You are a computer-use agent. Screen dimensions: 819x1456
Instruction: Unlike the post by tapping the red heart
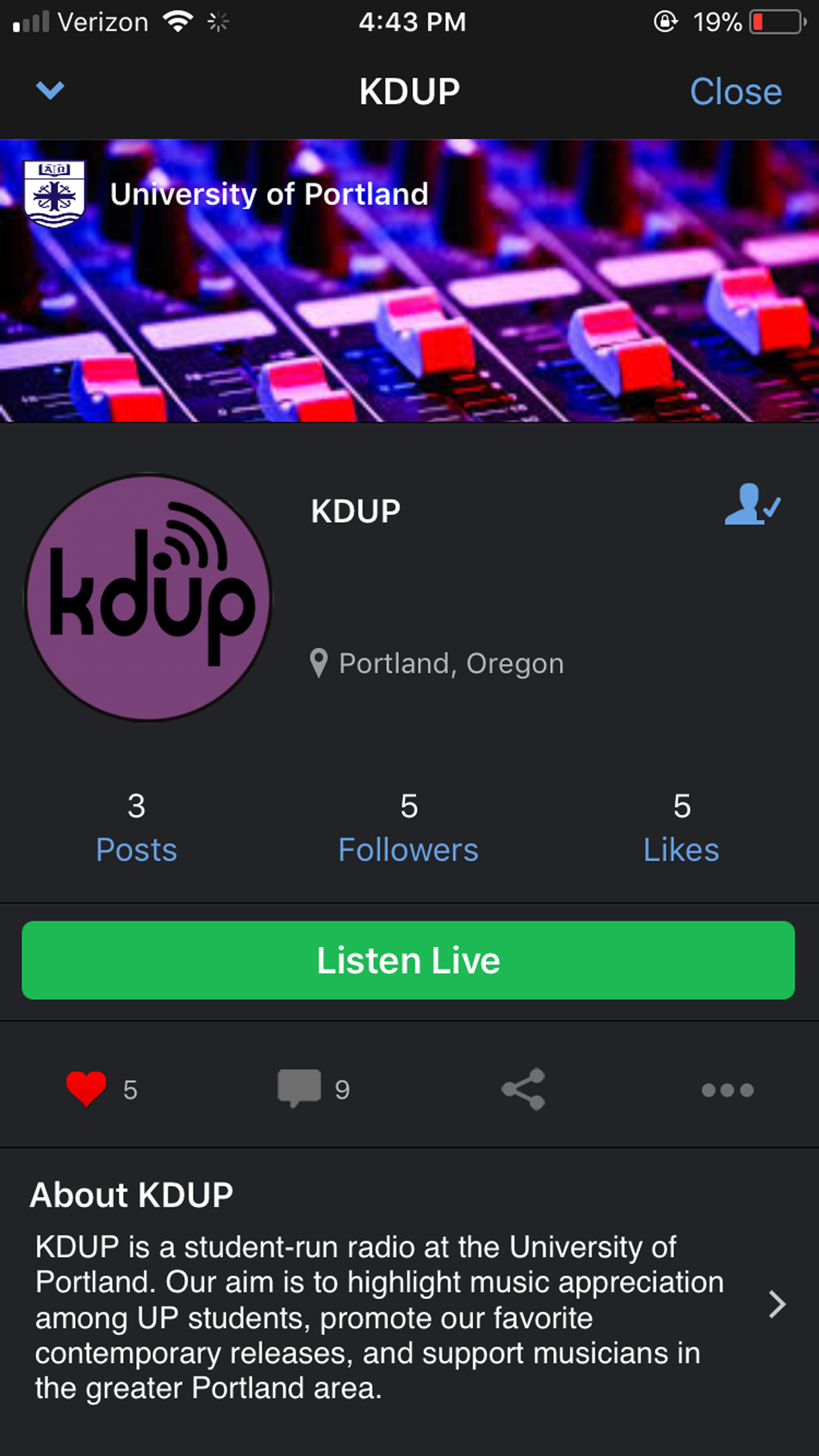[86, 1089]
